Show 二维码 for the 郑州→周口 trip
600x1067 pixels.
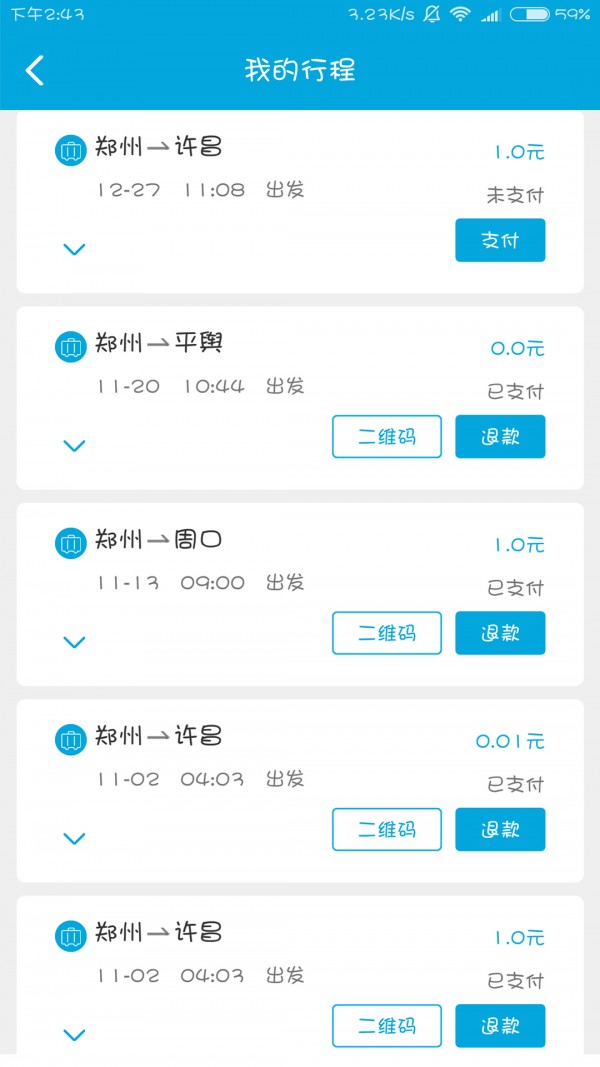(x=387, y=633)
